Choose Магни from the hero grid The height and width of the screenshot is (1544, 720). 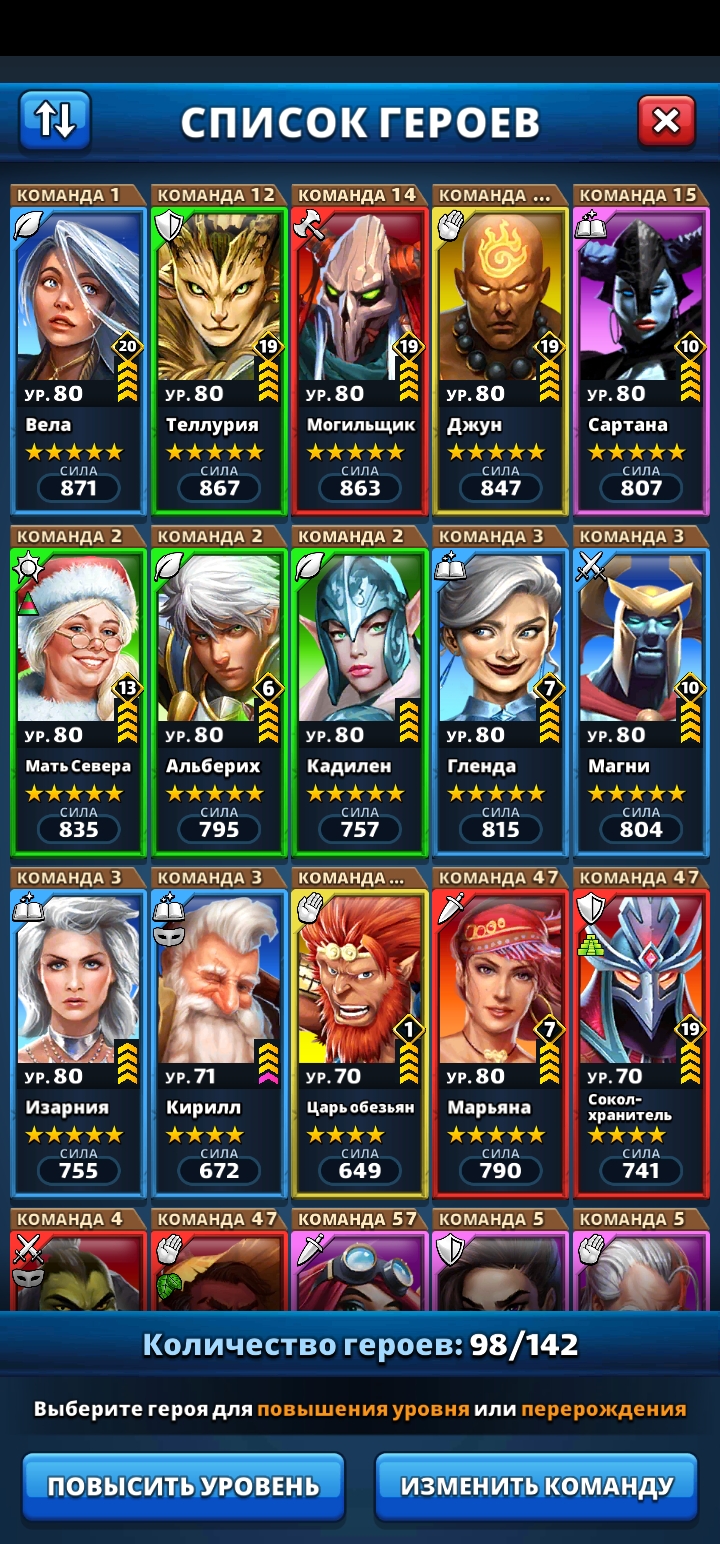[x=641, y=692]
